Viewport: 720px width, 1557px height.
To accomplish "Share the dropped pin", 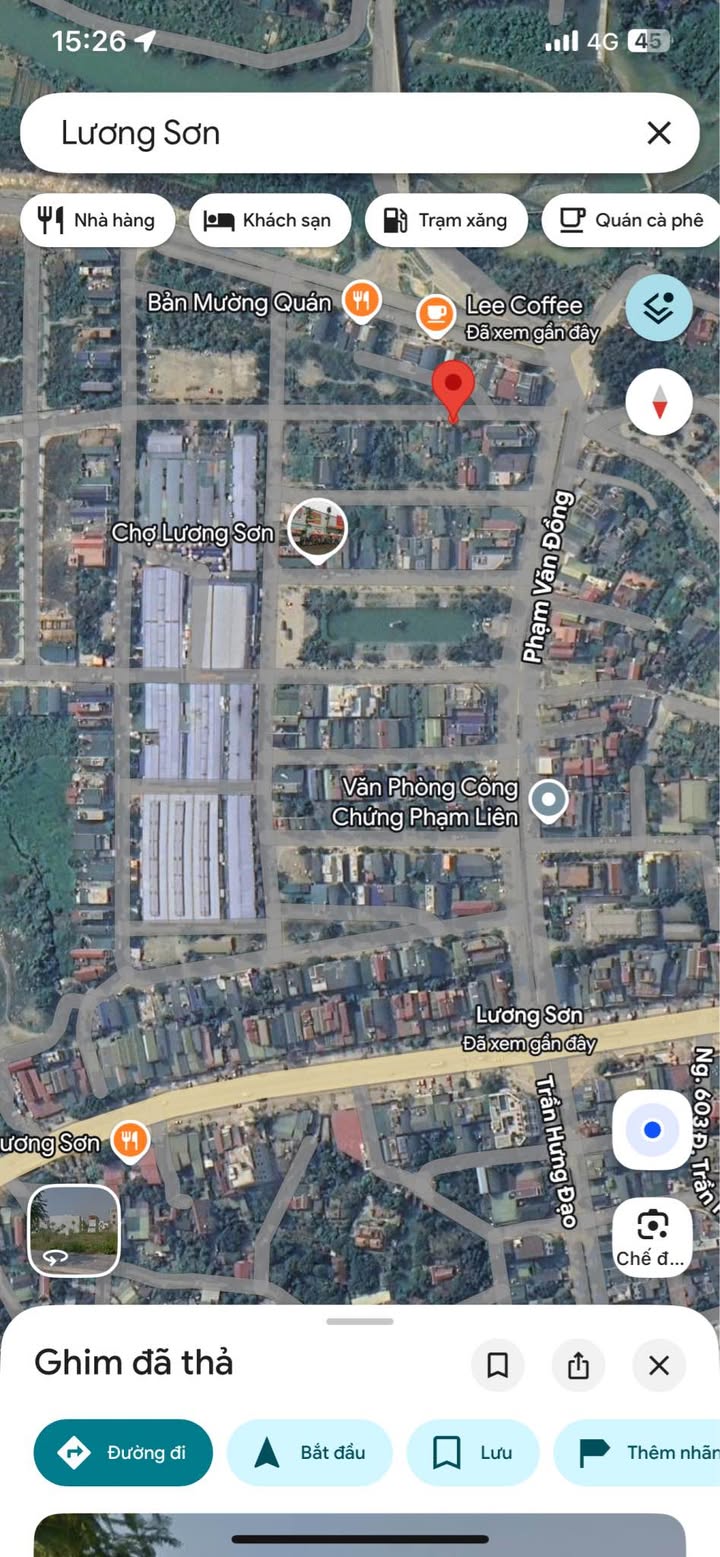I will 578,1365.
